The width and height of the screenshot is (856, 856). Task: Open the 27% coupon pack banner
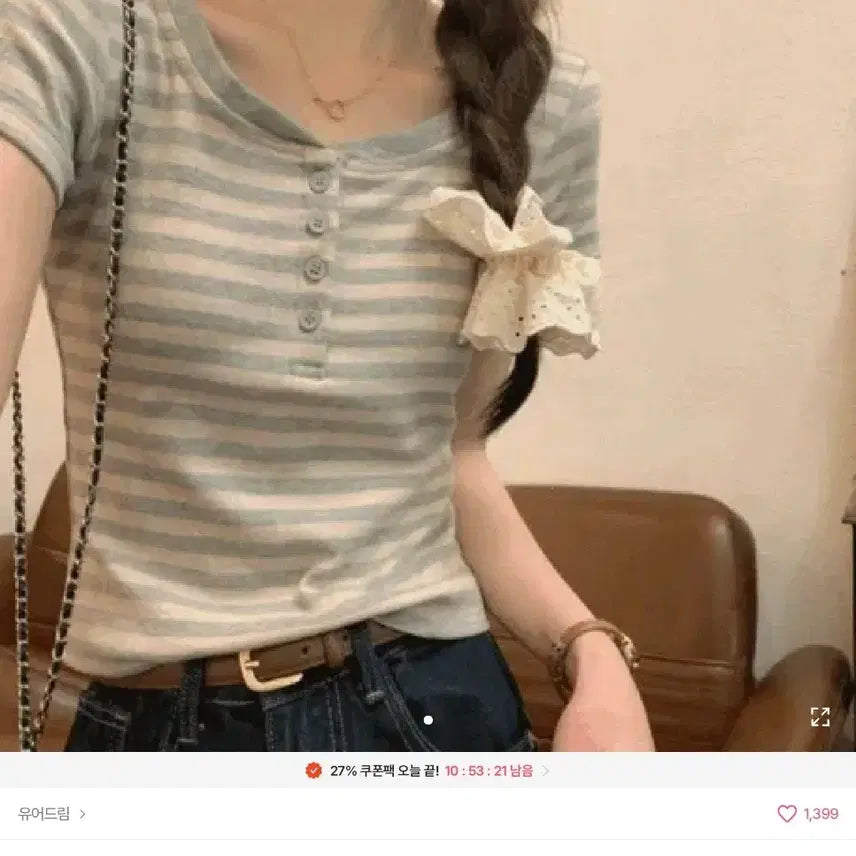(x=428, y=771)
